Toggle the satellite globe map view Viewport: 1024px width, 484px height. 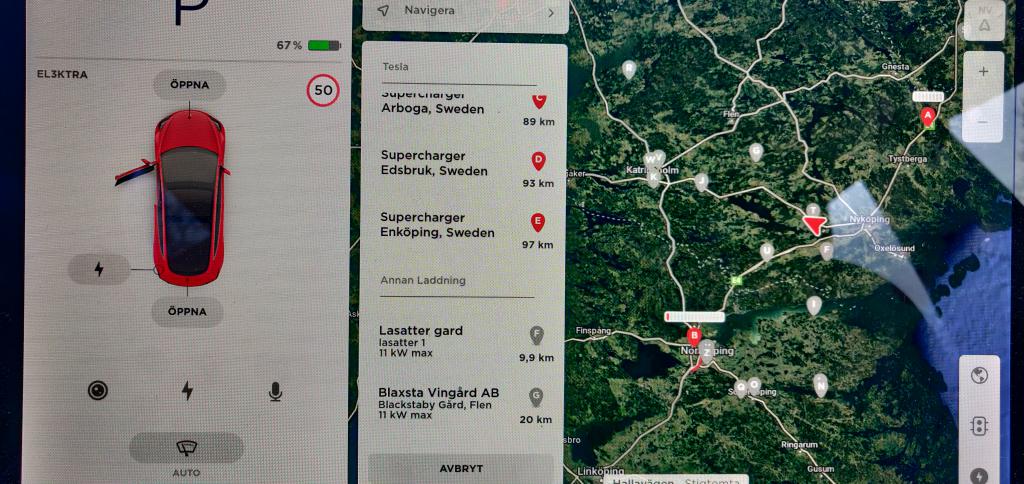click(x=979, y=376)
